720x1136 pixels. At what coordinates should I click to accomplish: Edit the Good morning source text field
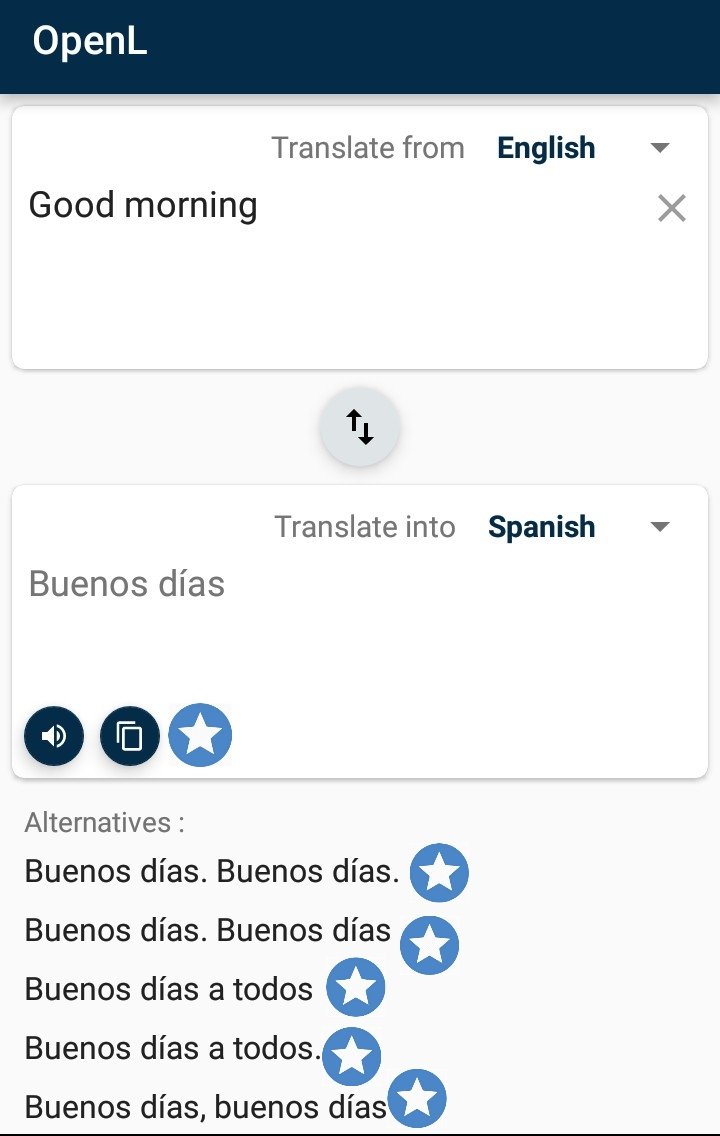tap(330, 270)
